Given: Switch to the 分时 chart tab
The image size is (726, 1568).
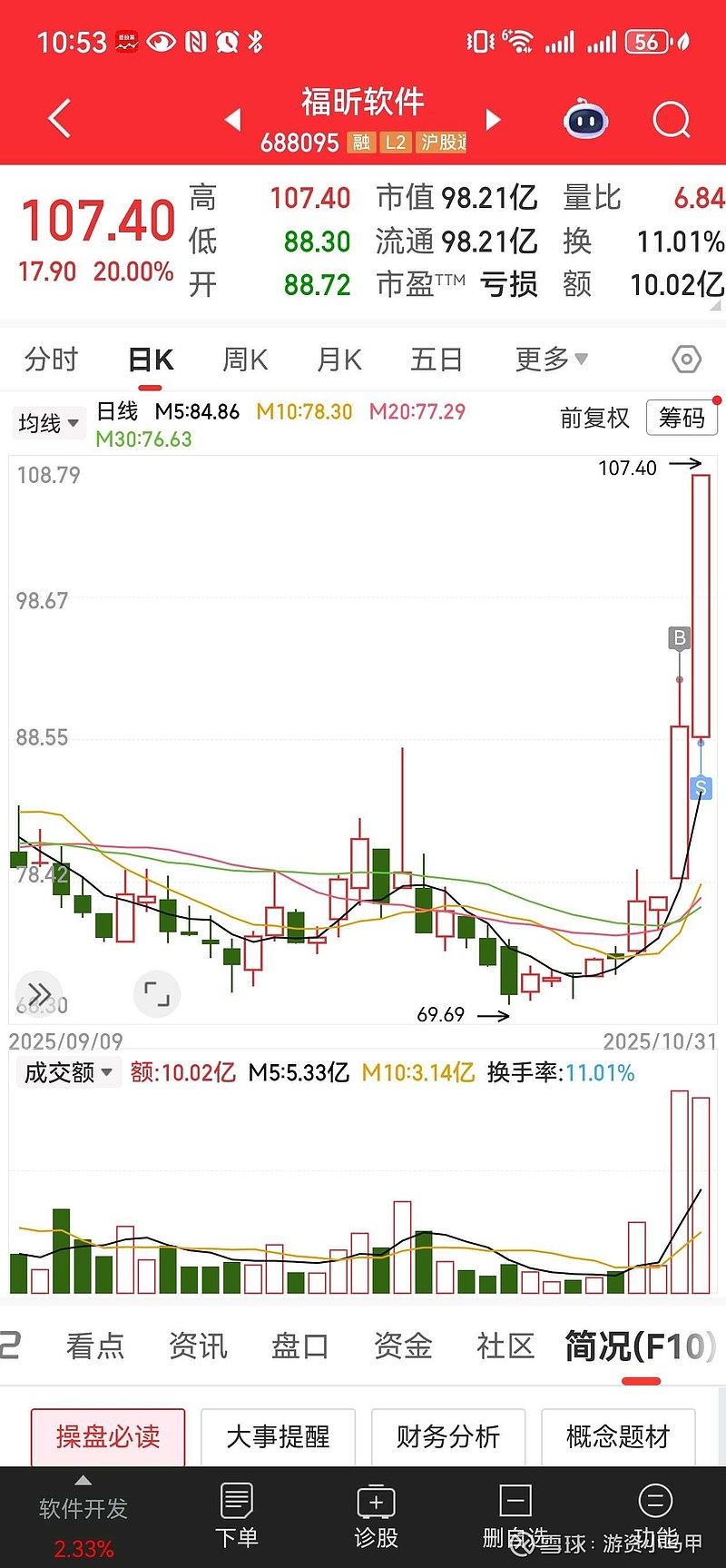Looking at the screenshot, I should pos(51,360).
